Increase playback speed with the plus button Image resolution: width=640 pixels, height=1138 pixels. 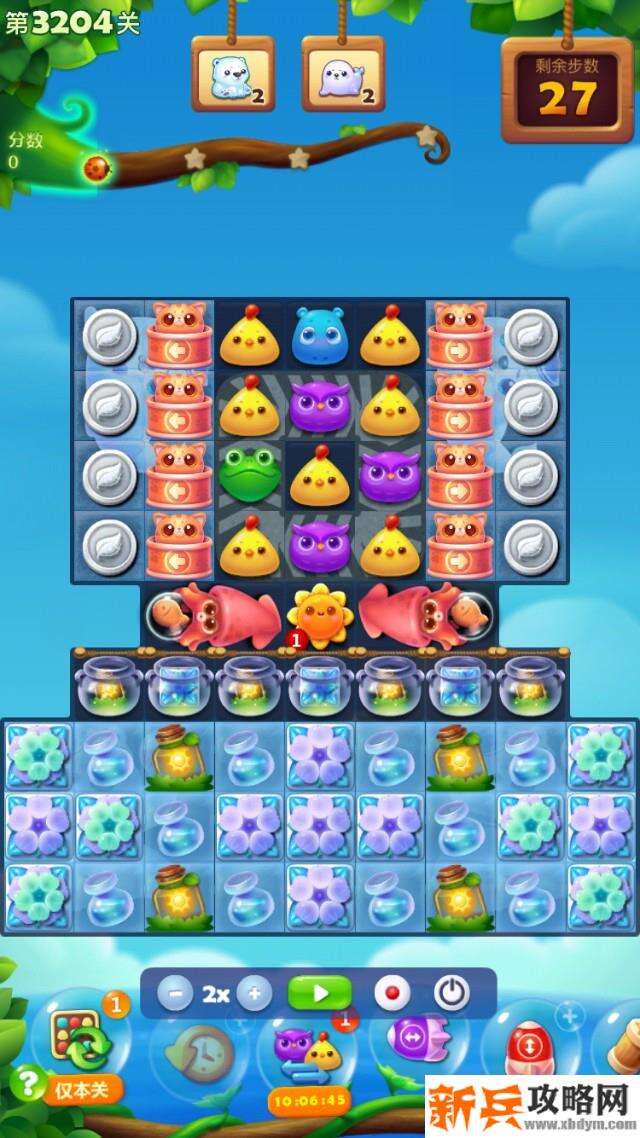pyautogui.click(x=254, y=994)
